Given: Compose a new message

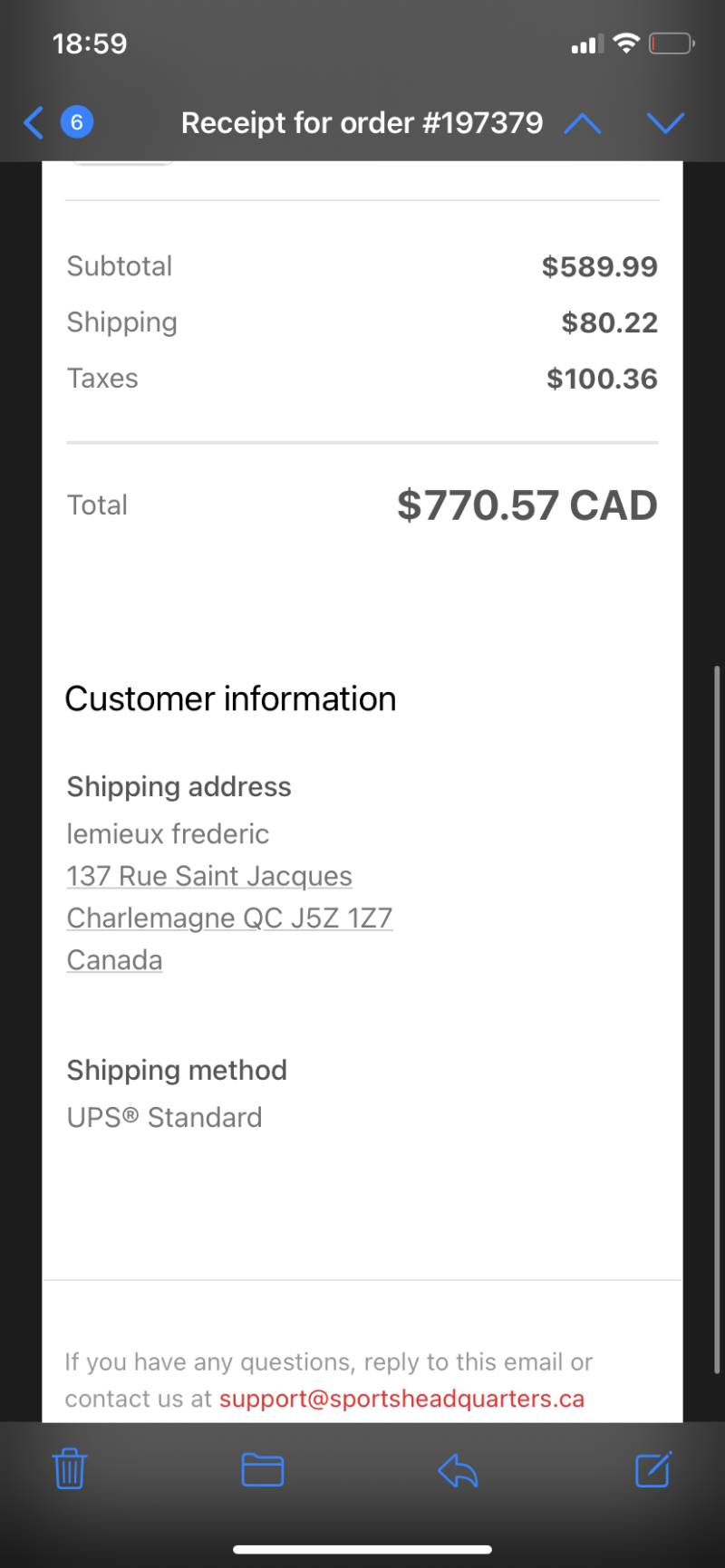Looking at the screenshot, I should [653, 1468].
